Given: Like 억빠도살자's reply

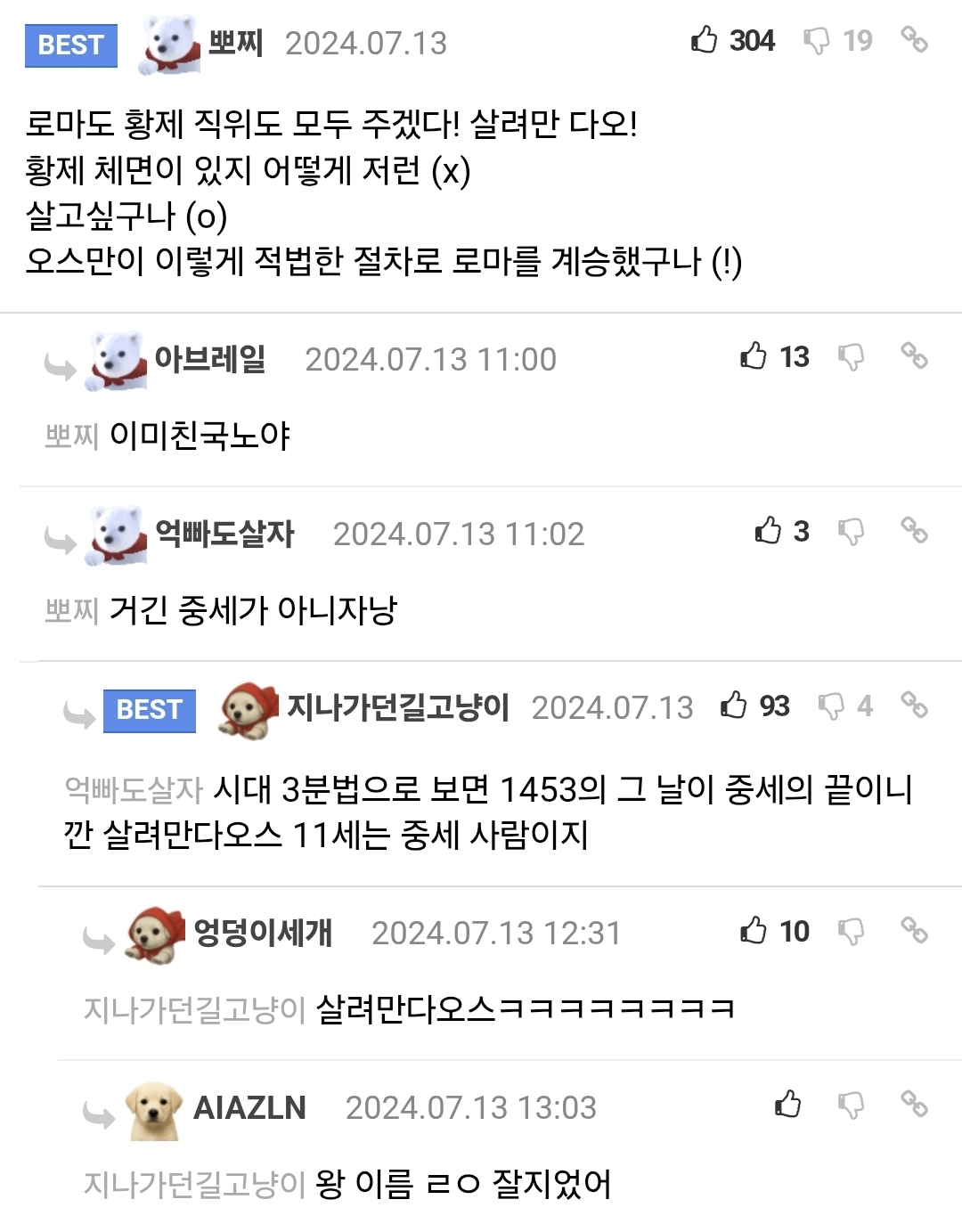Looking at the screenshot, I should pos(768,531).
